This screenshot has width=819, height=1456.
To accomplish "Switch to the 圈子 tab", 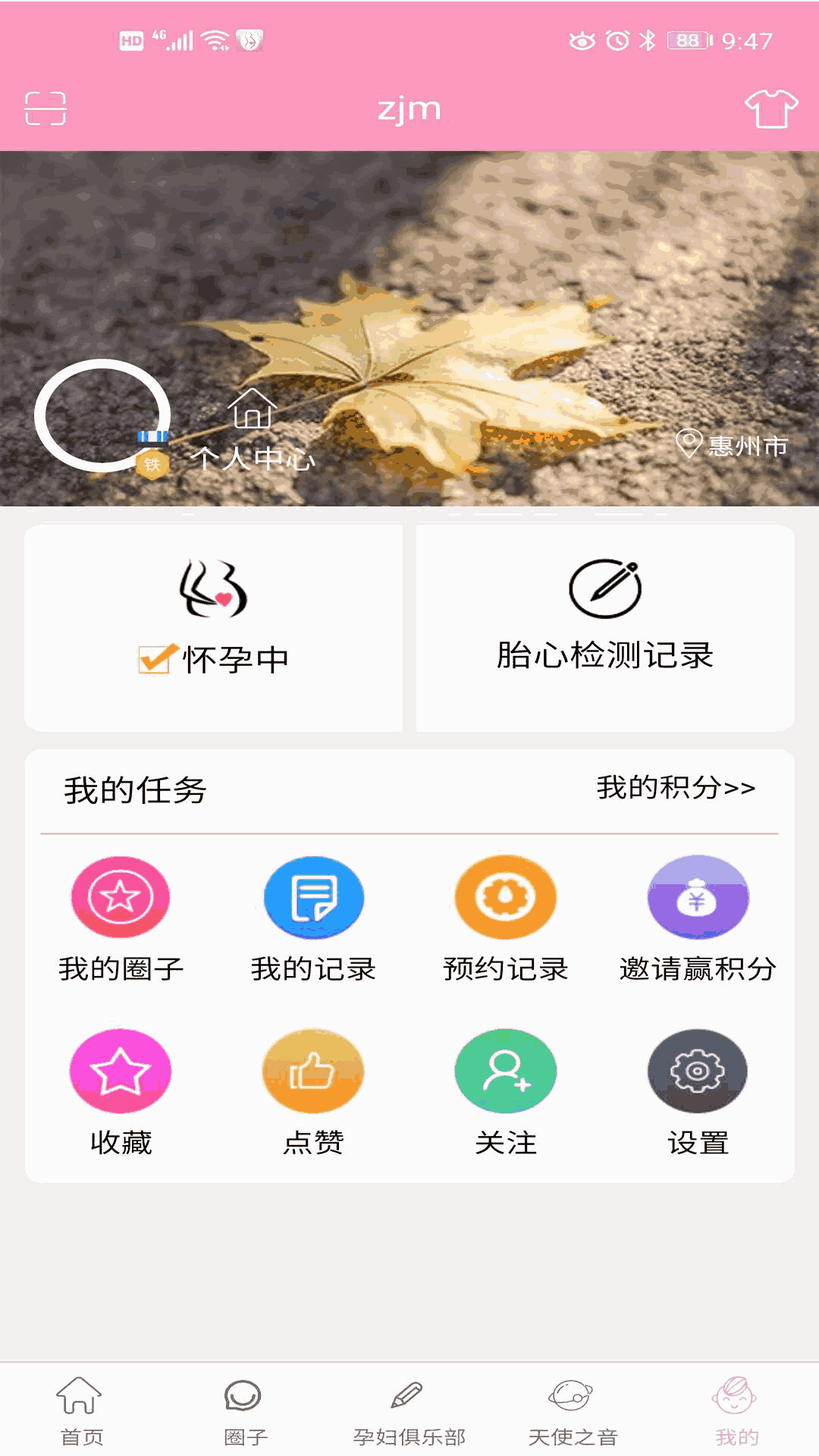I will 244,1410.
